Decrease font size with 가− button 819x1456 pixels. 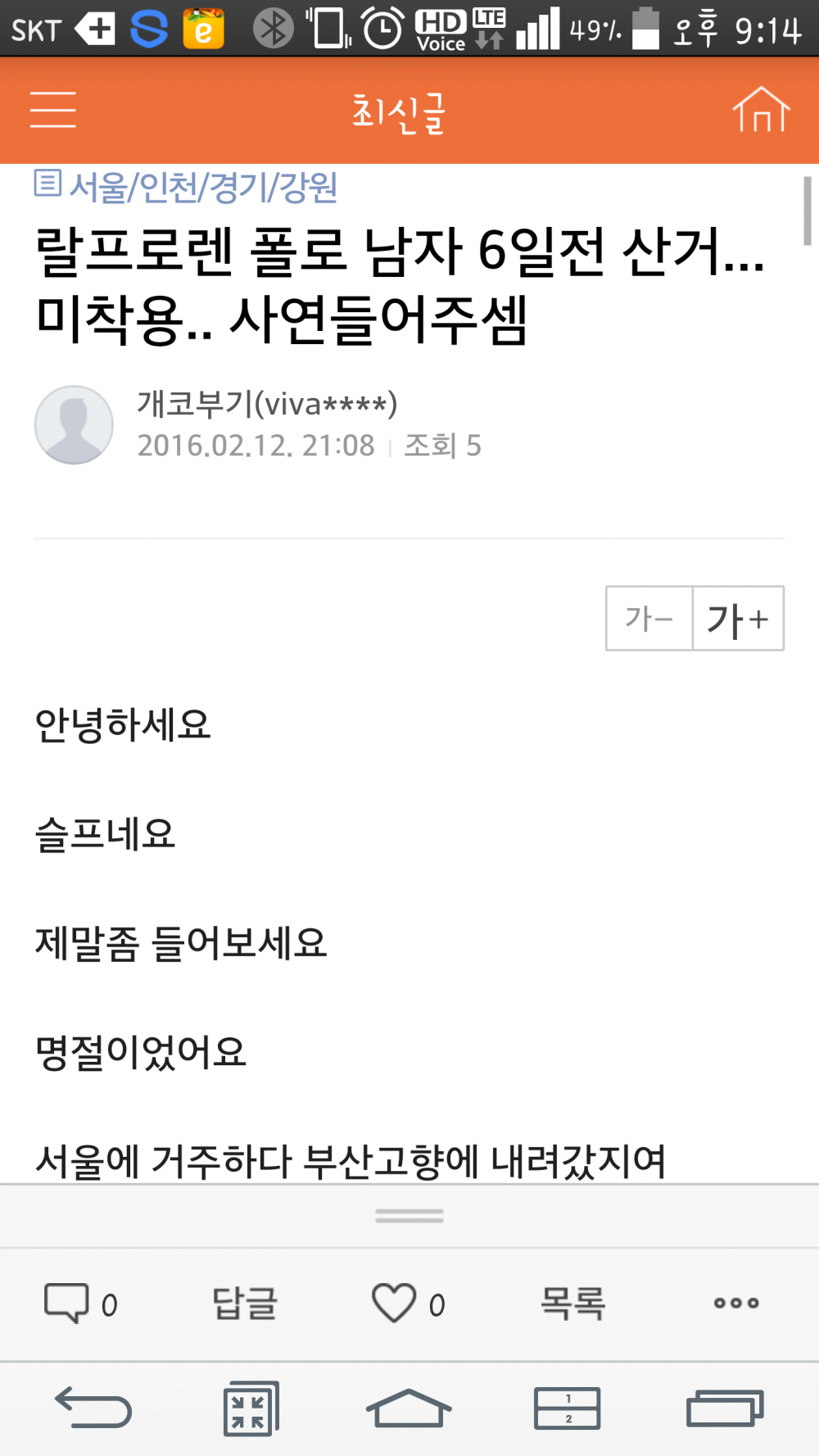coord(649,619)
